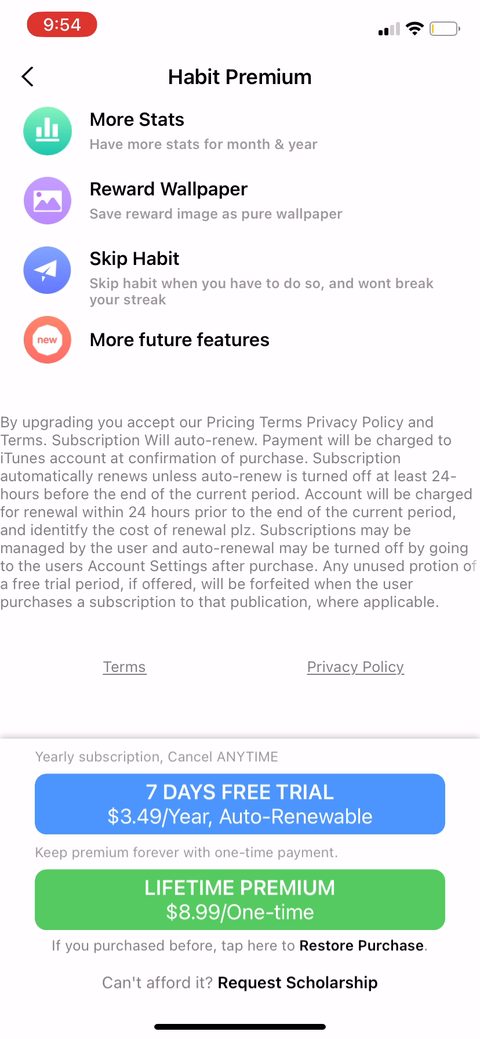Tap Restore Purchase
This screenshot has width=480, height=1039.
361,946
